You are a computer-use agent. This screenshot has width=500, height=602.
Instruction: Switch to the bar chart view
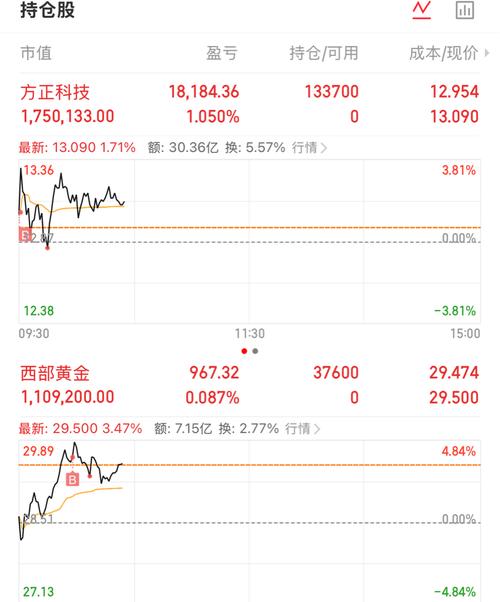click(x=465, y=10)
